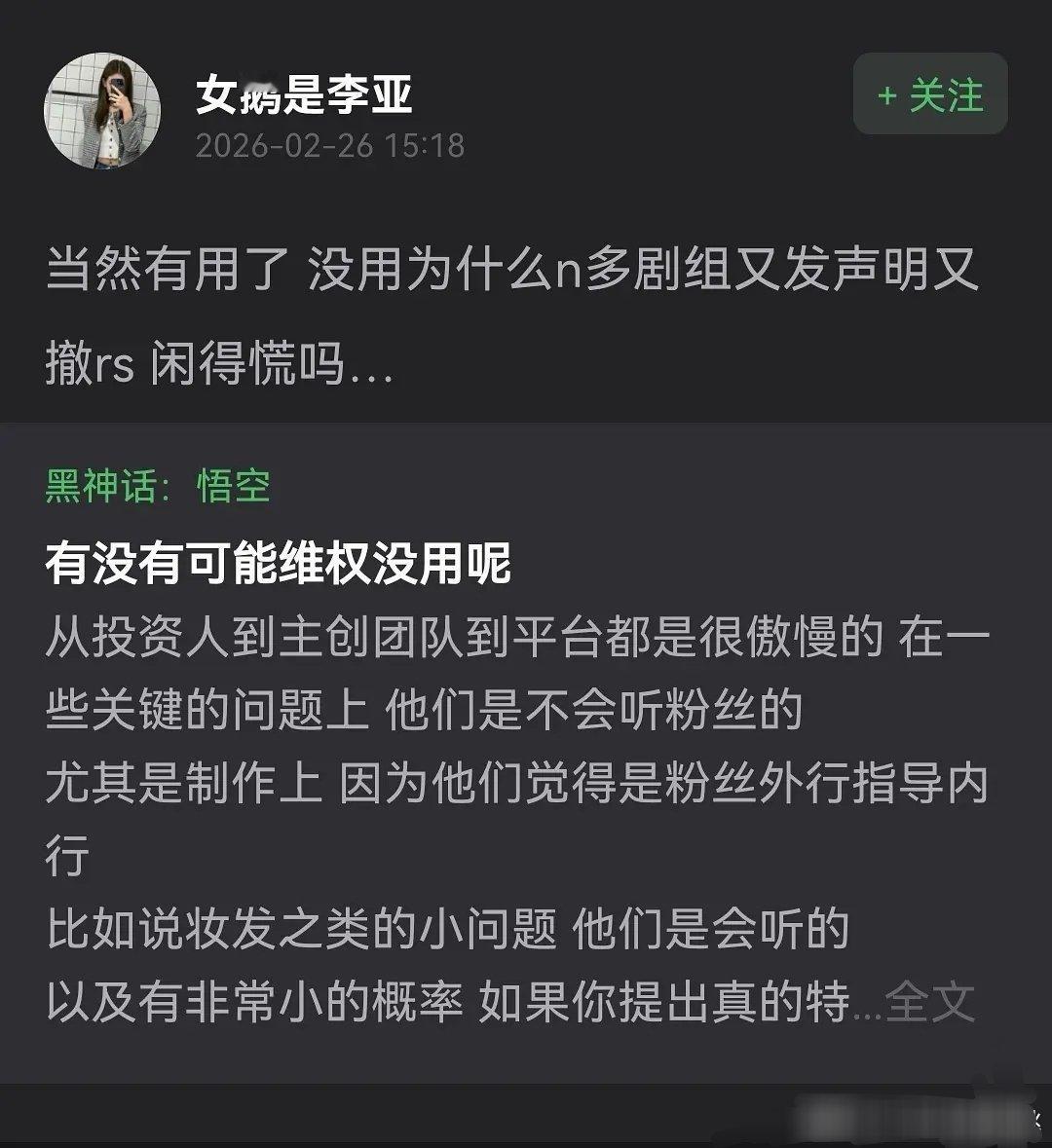Tap the bottom toolbar area of the post
Image resolution: width=1052 pixels, height=1148 pixels.
[x=526, y=1110]
